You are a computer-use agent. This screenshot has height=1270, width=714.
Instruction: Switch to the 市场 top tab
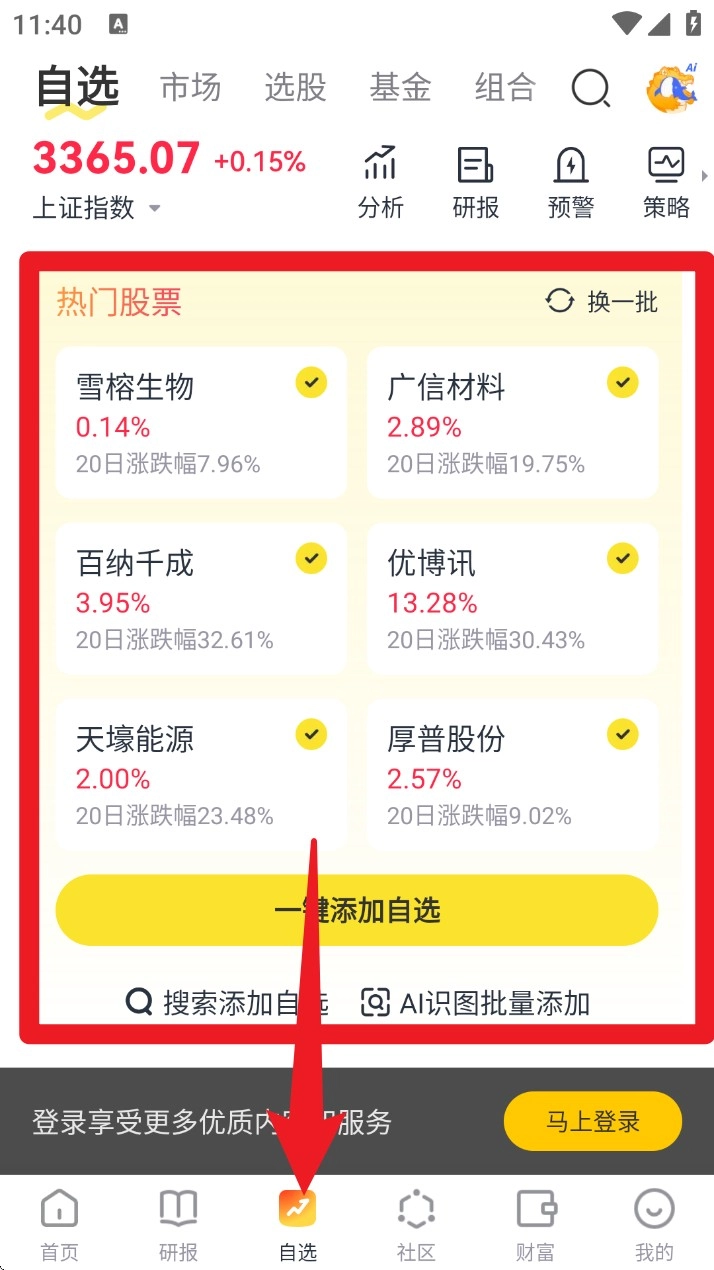pyautogui.click(x=190, y=88)
